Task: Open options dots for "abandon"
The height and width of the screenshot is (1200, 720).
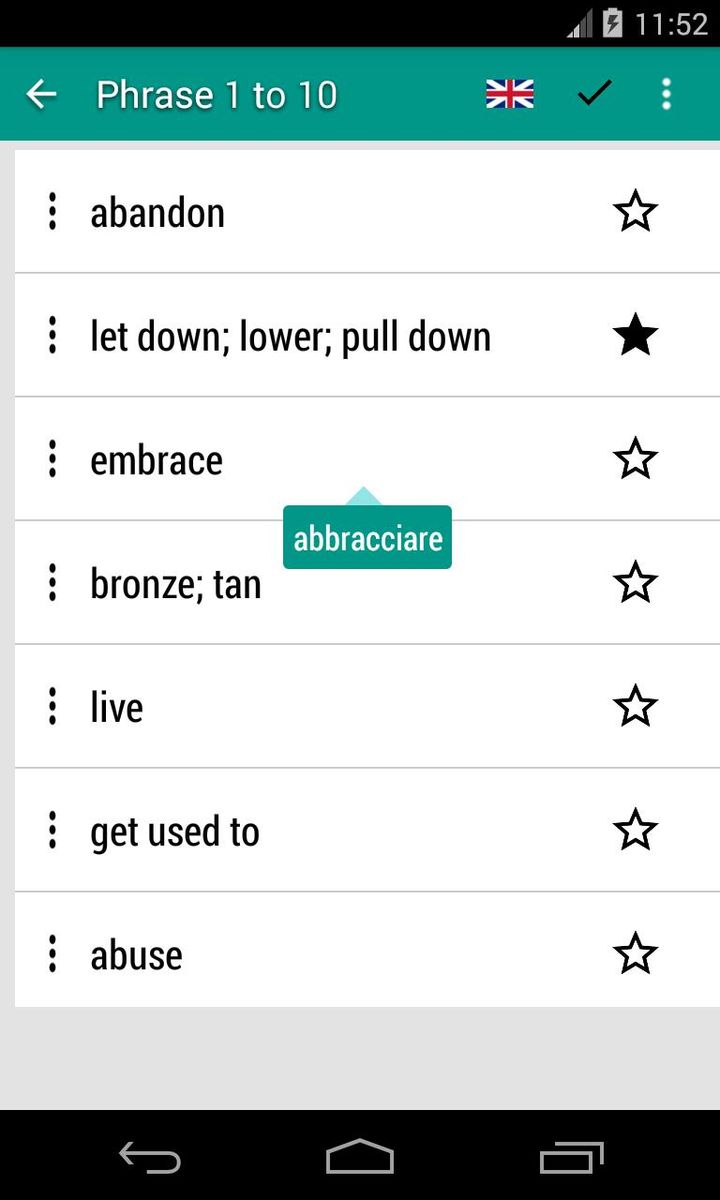Action: coord(52,212)
